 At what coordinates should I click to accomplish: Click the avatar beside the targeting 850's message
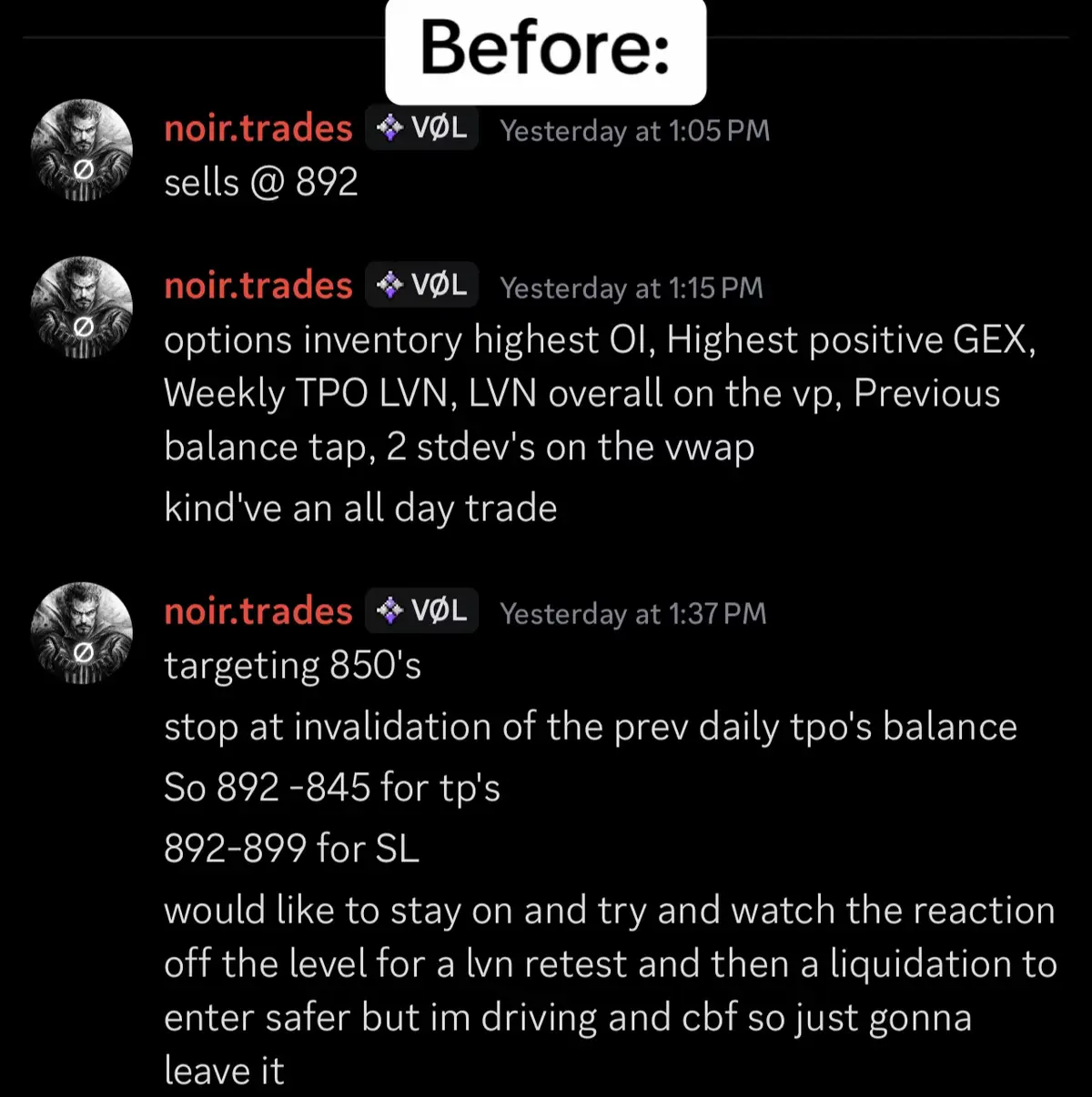pyautogui.click(x=81, y=634)
